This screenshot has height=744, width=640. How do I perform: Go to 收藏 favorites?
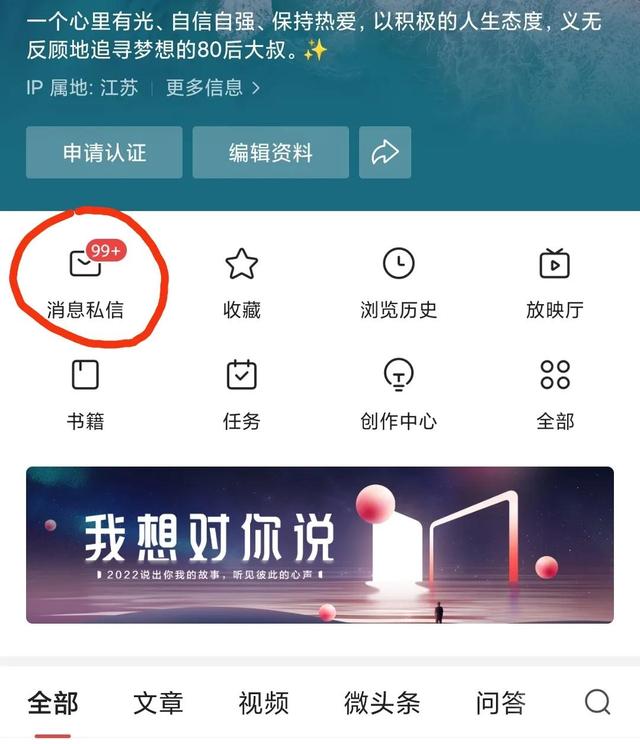(242, 281)
